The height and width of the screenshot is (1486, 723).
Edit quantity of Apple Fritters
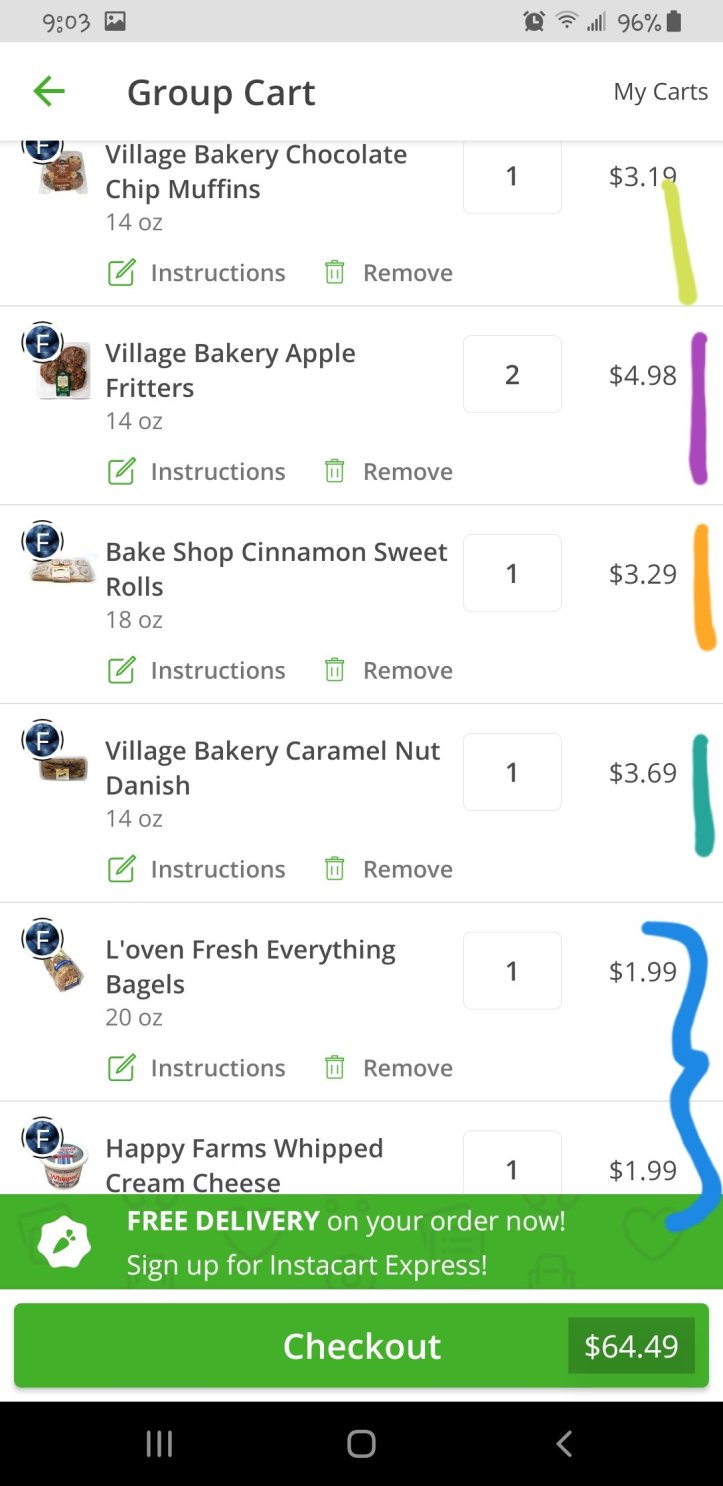click(x=512, y=374)
